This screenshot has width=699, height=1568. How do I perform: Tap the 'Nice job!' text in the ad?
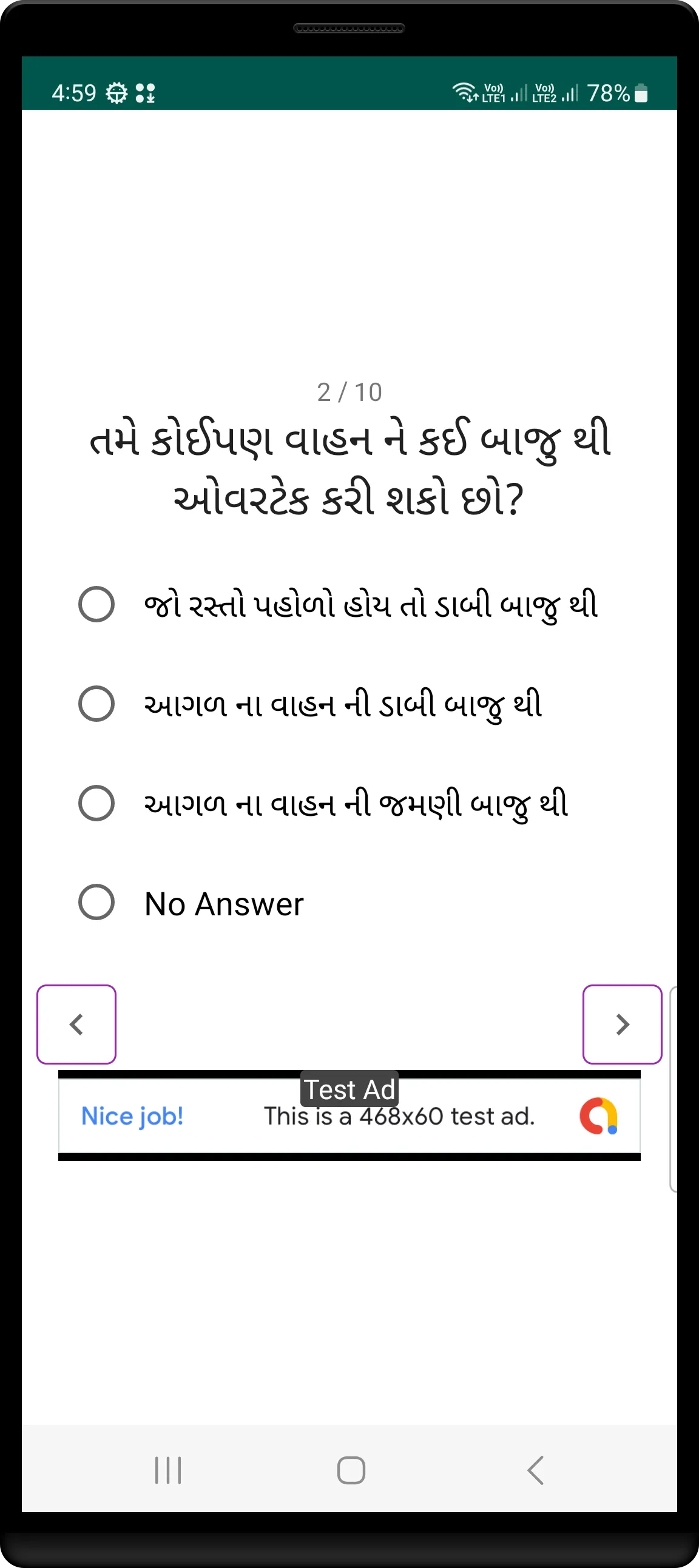(132, 1115)
